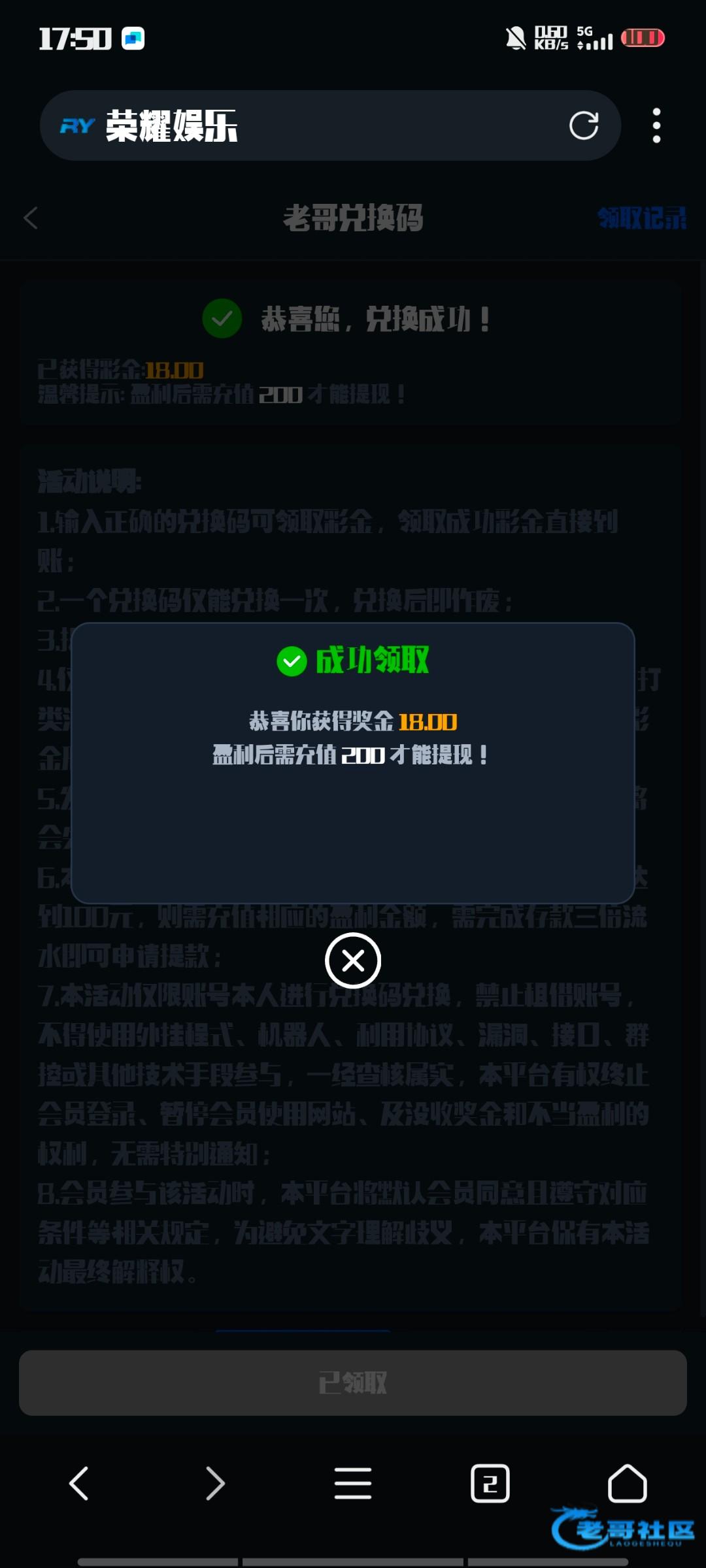View the two open browser tabs
706x1568 pixels.
[x=490, y=1483]
